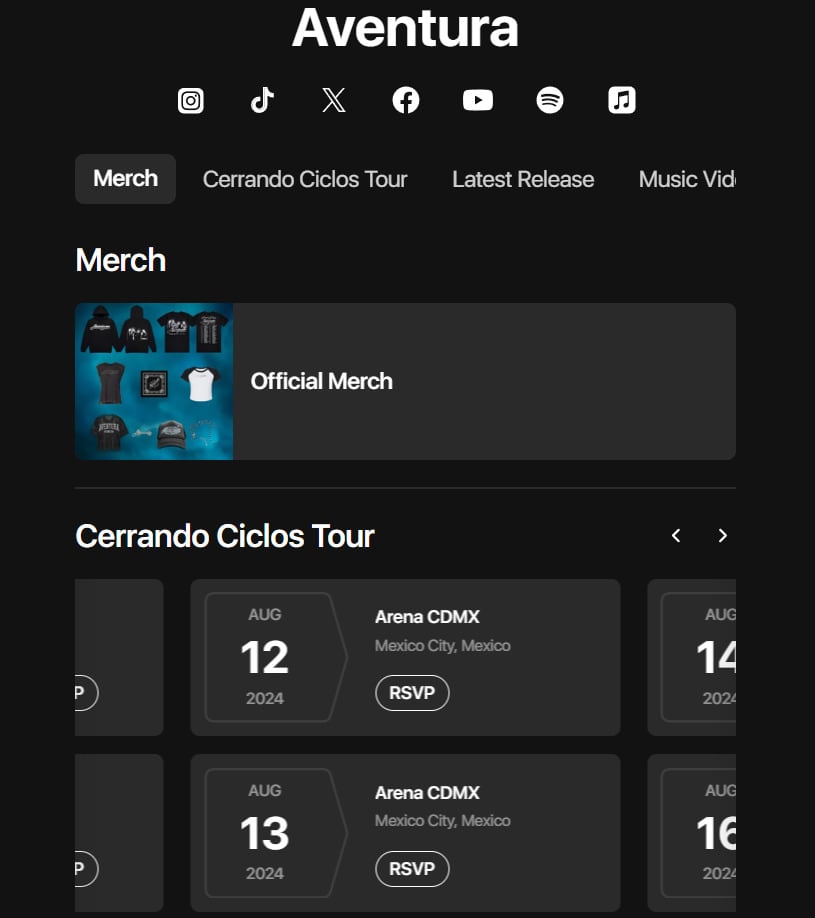
Task: Open the Facebook page icon
Action: pyautogui.click(x=406, y=100)
